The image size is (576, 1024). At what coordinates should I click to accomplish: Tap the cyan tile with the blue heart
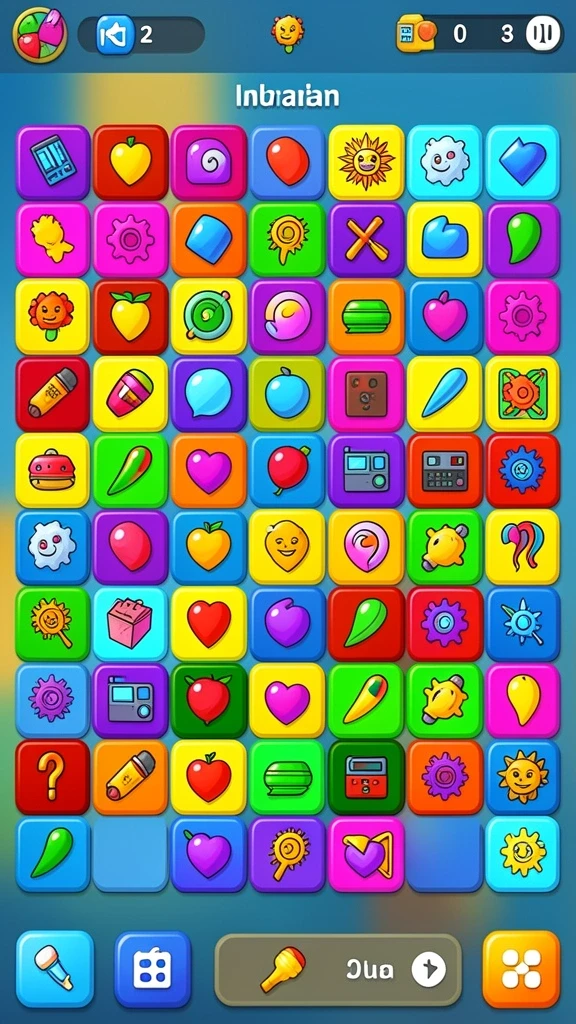pos(522,162)
